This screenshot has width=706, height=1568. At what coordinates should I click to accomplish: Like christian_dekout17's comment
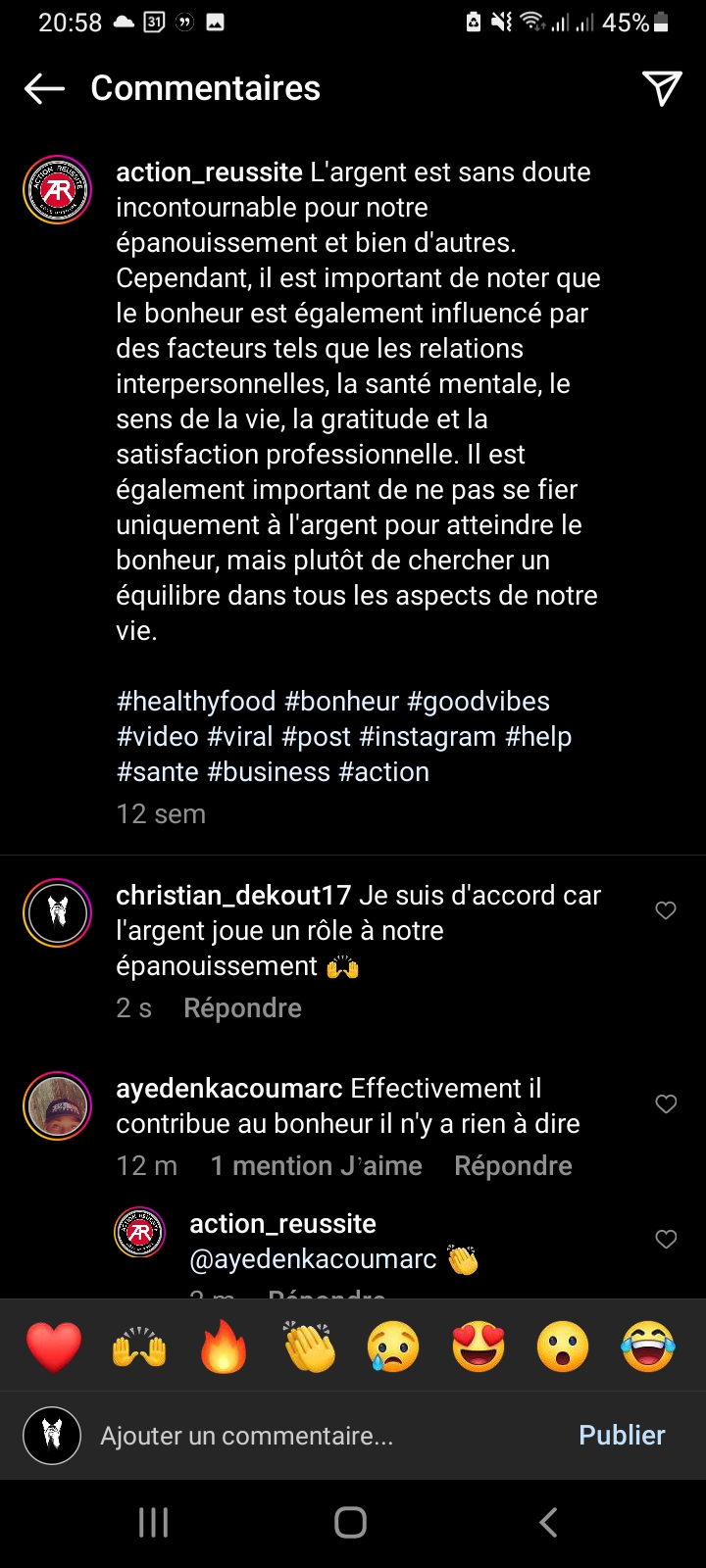(666, 910)
